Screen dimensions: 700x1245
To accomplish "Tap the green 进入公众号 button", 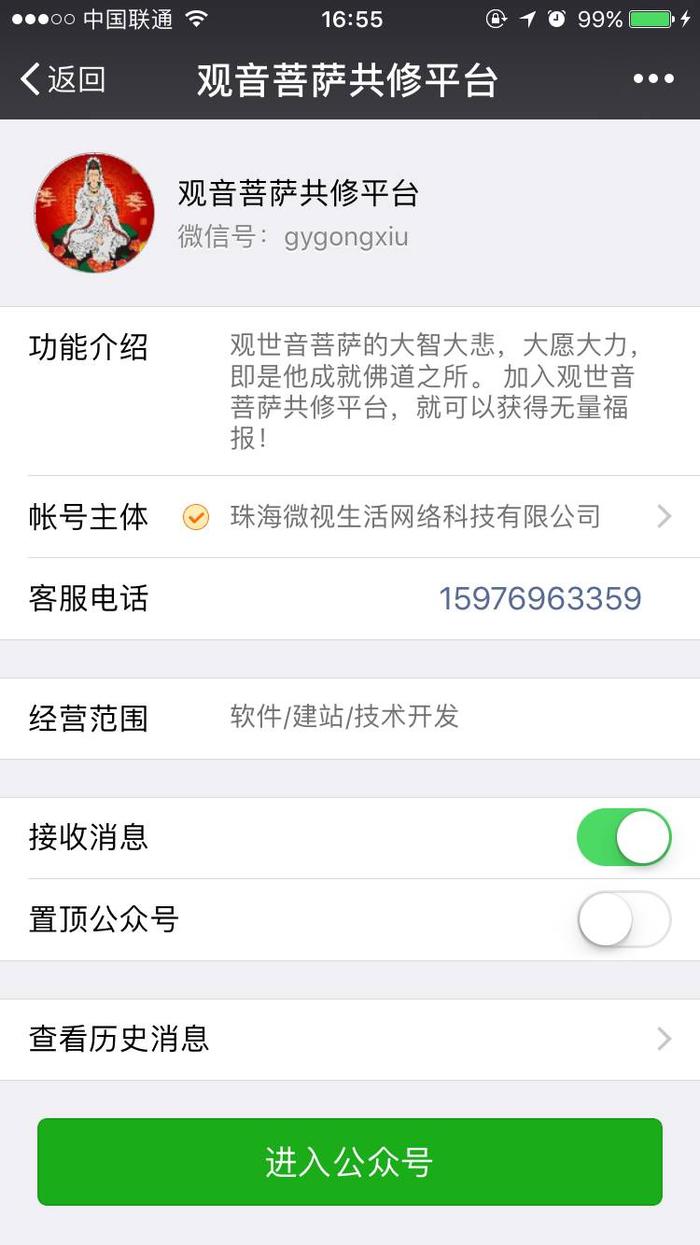I will (x=350, y=1162).
